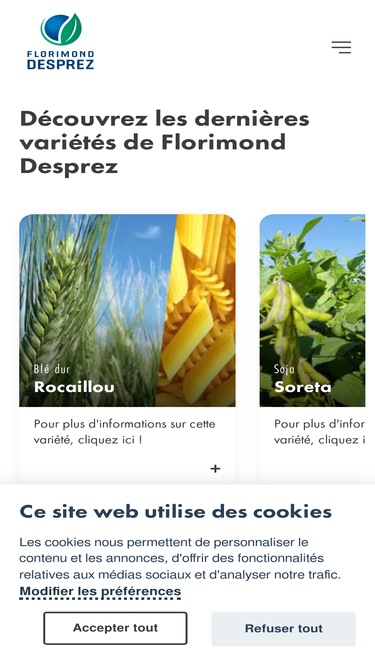Open the Soreta soja variety card
This screenshot has height=667, width=375.
point(312,349)
